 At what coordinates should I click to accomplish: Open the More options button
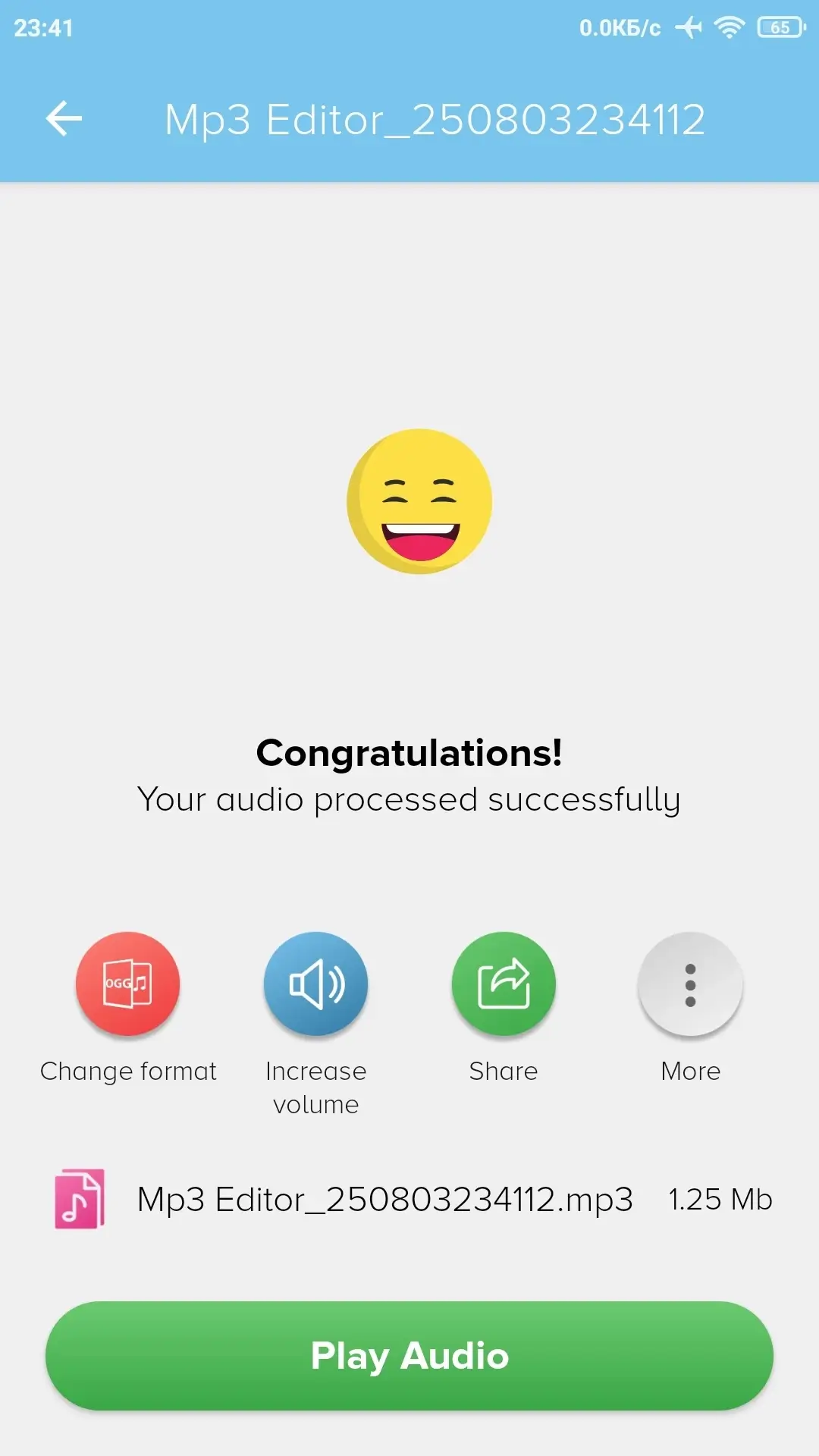(690, 984)
